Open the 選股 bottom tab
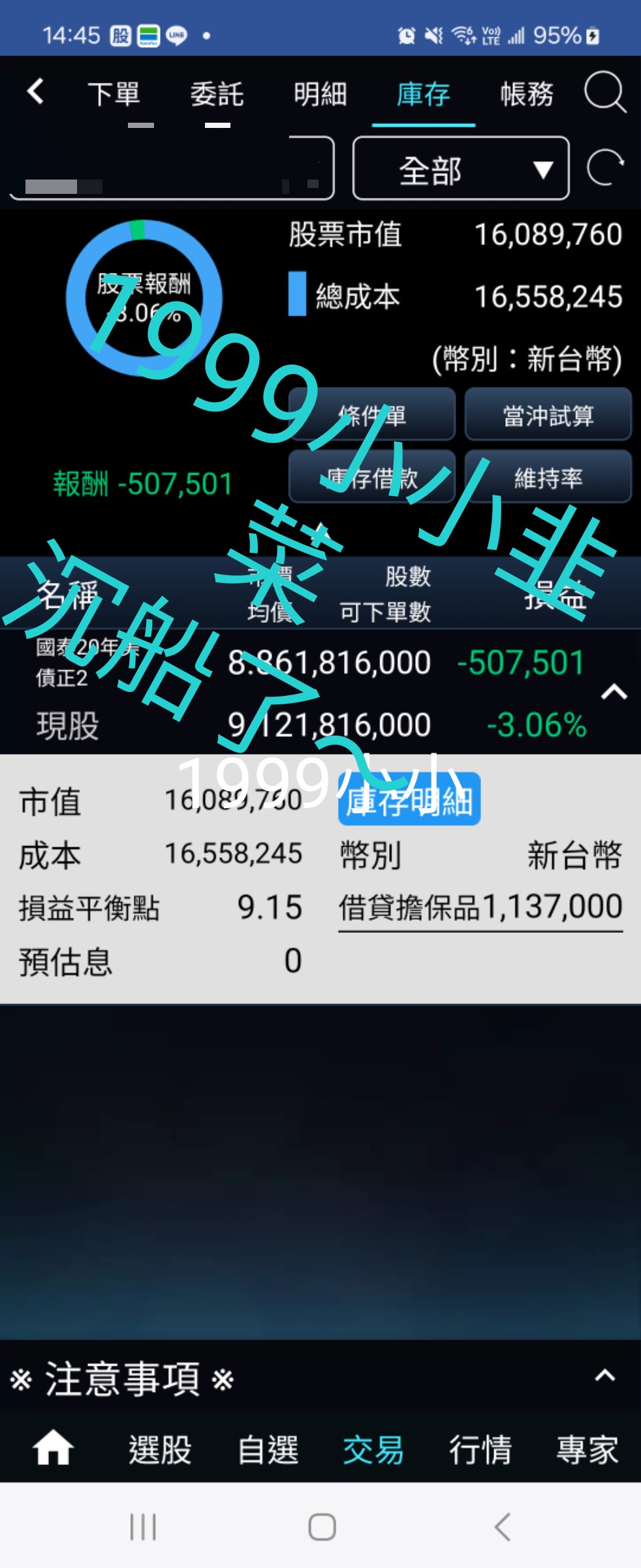The image size is (641, 1568). [160, 1449]
